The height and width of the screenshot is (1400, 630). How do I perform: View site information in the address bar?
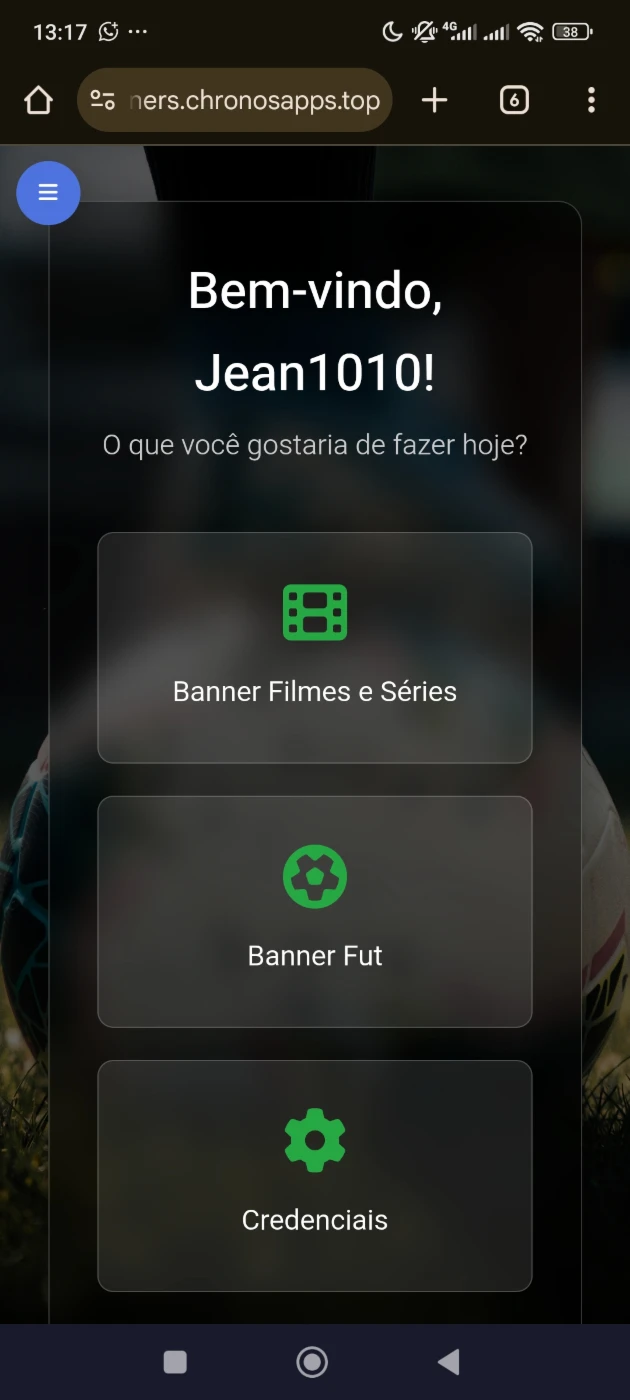pyautogui.click(x=103, y=100)
